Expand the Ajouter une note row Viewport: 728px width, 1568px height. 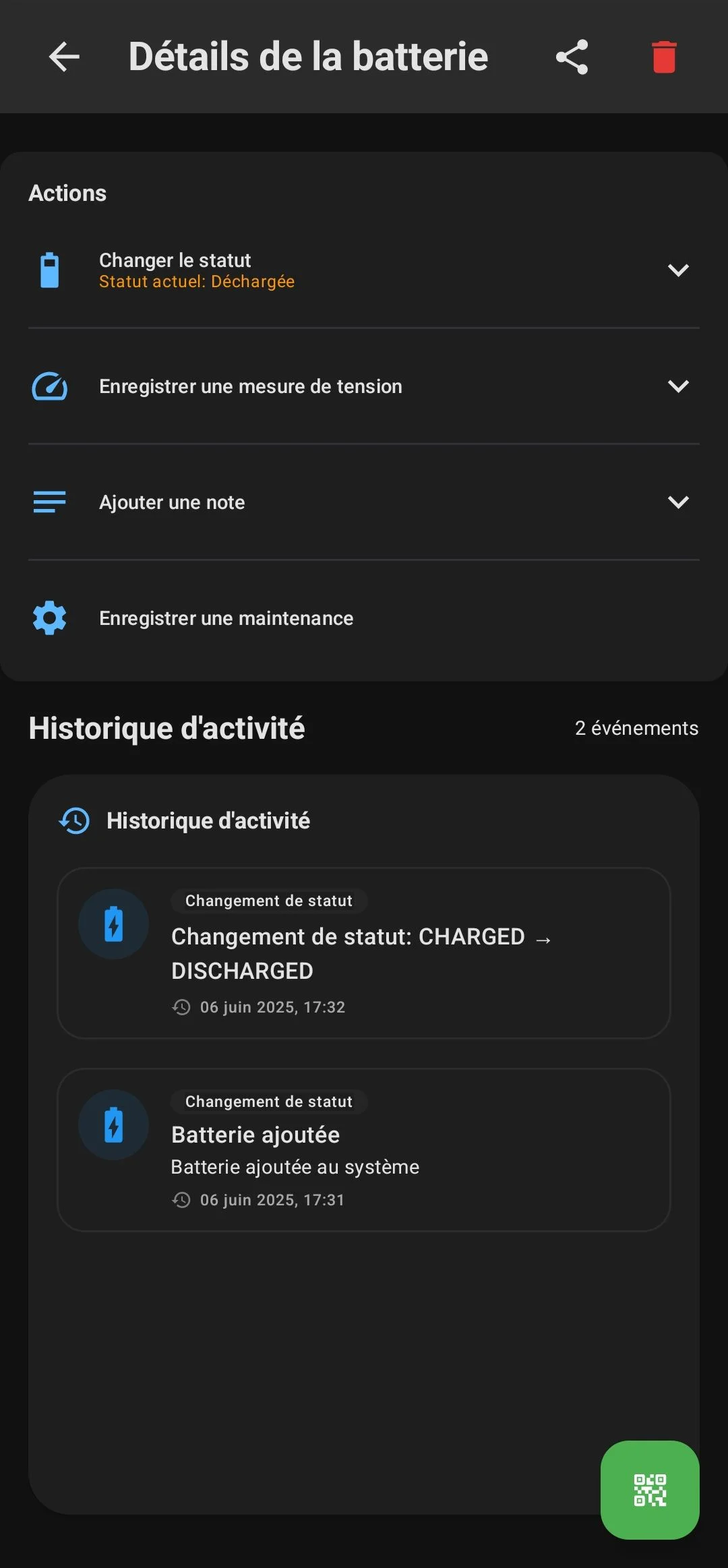tap(364, 502)
